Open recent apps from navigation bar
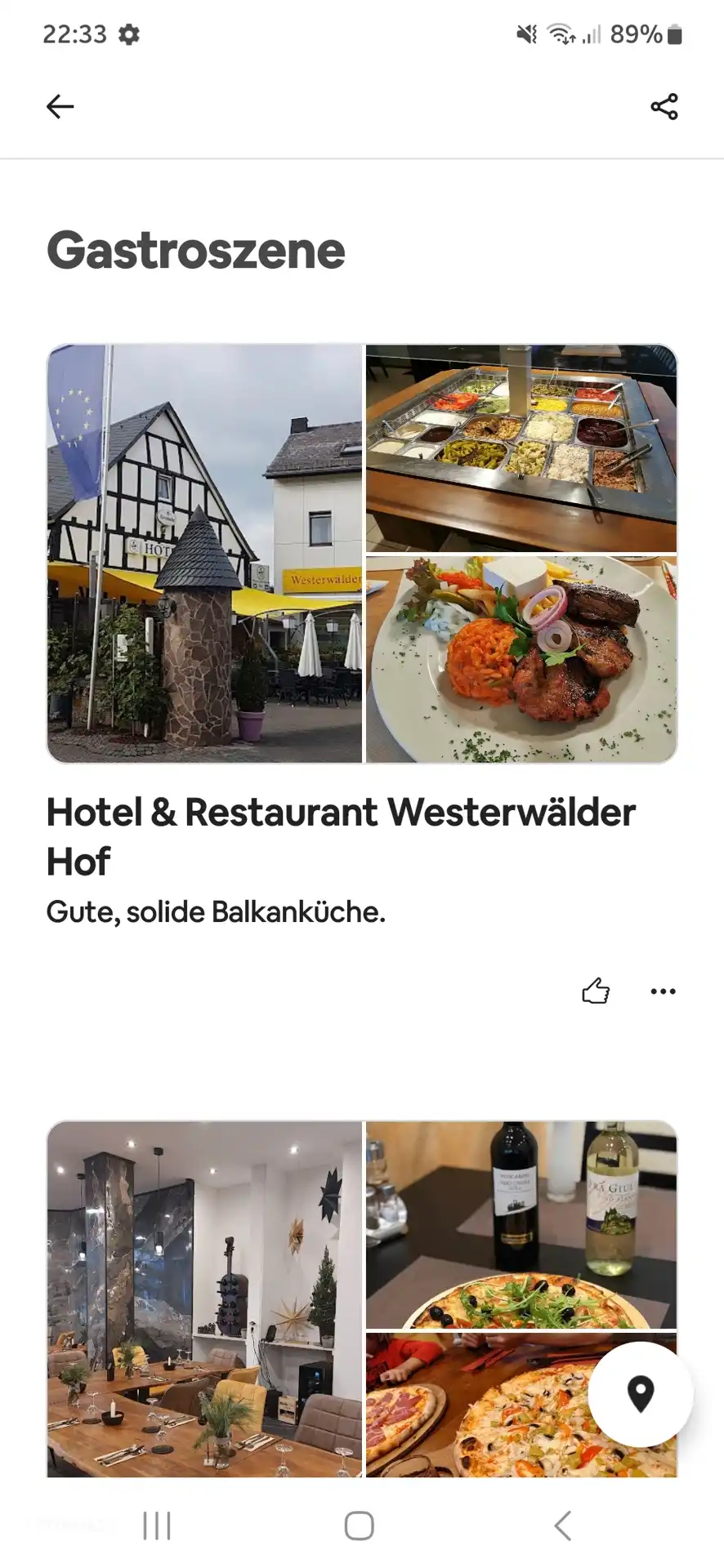Screen dimensions: 724x1568 pos(157,1525)
